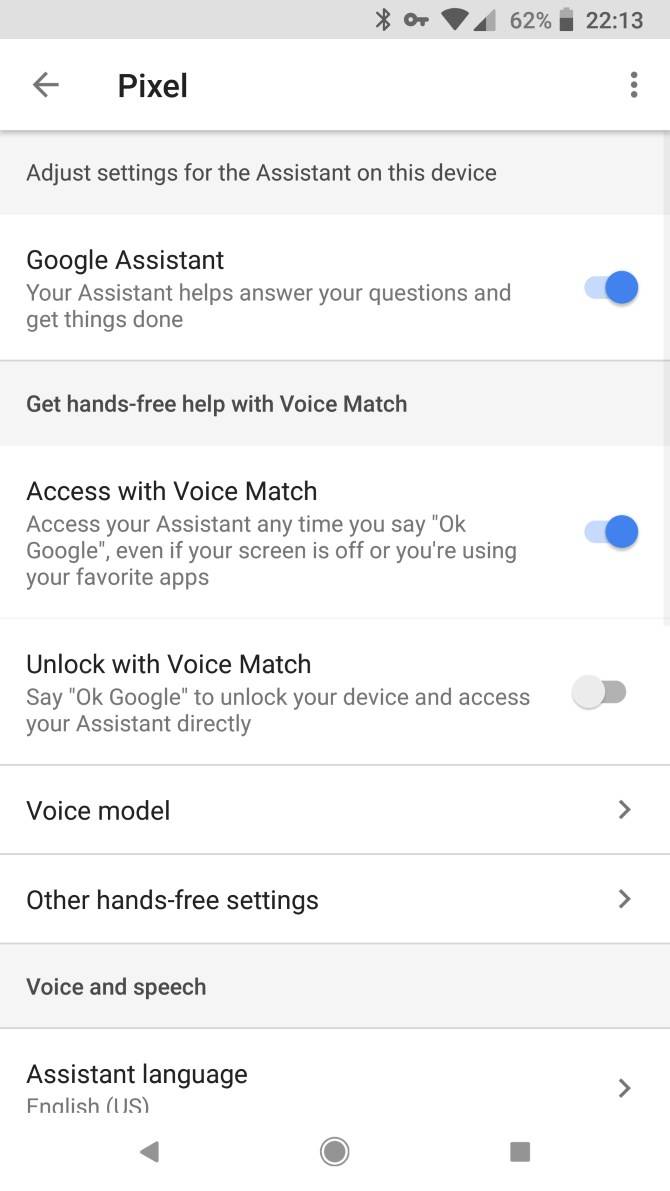Open recent apps from navigation bar
The width and height of the screenshot is (670, 1191).
pos(519,1152)
